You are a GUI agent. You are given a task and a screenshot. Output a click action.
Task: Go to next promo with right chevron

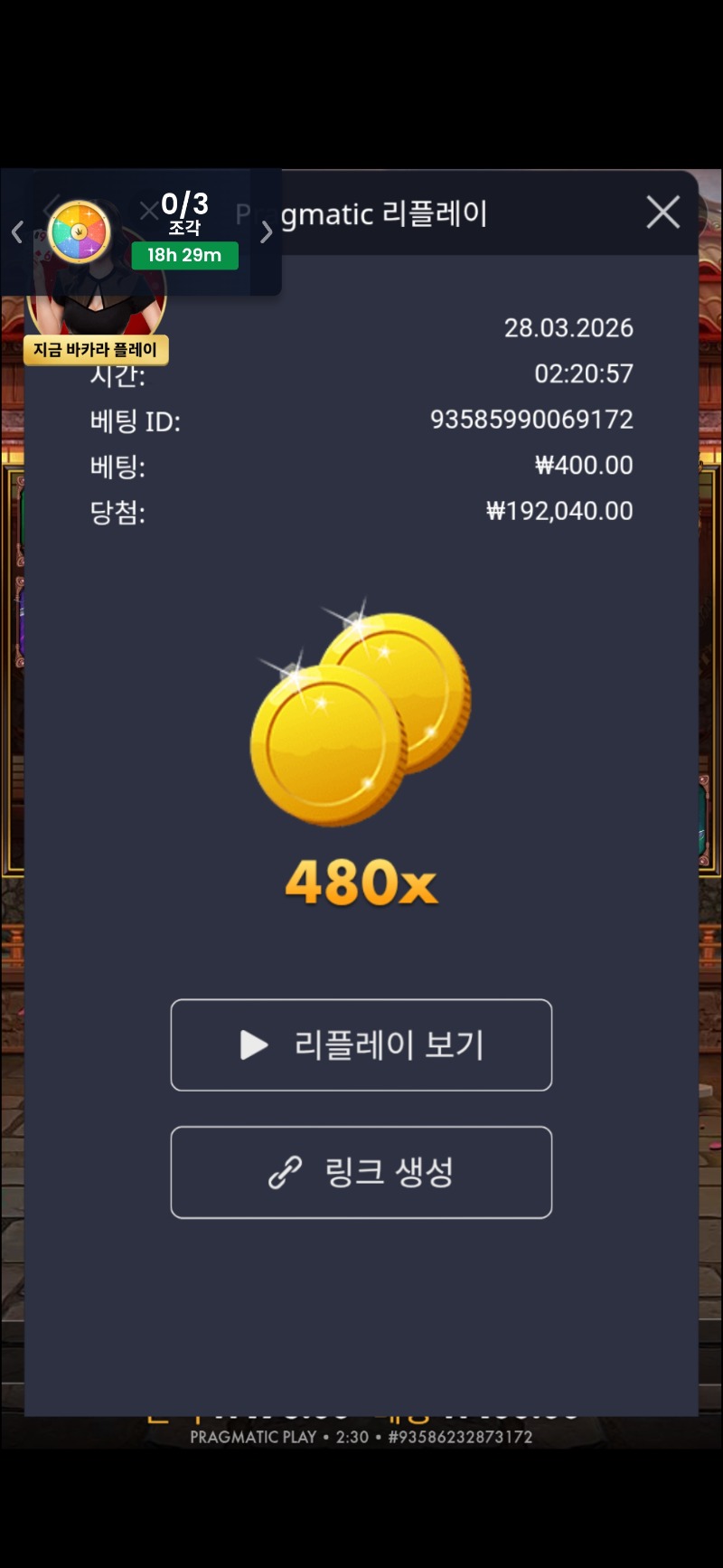(266, 232)
